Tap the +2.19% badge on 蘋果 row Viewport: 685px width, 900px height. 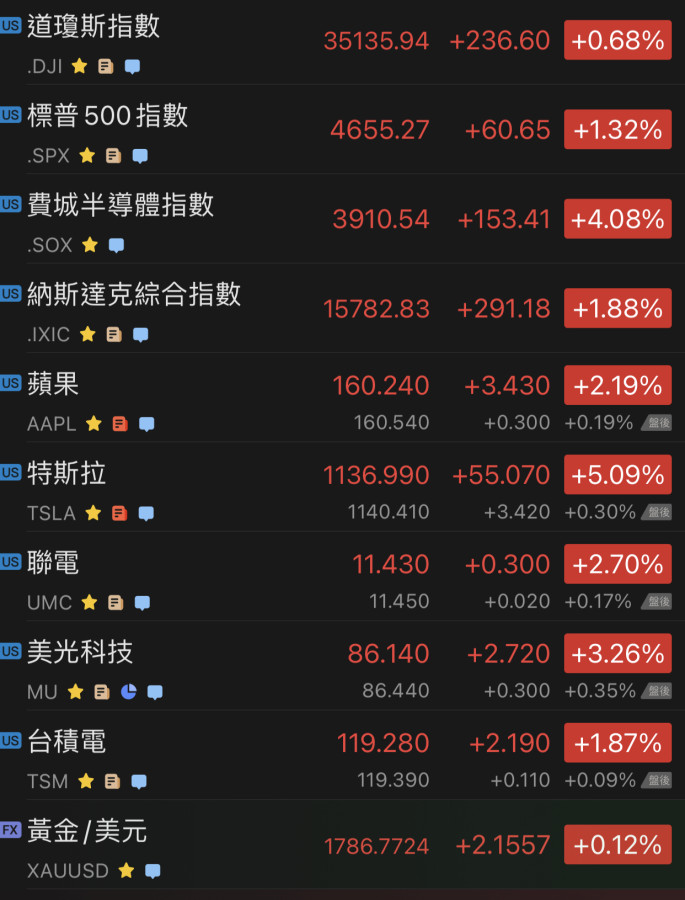pyautogui.click(x=617, y=386)
